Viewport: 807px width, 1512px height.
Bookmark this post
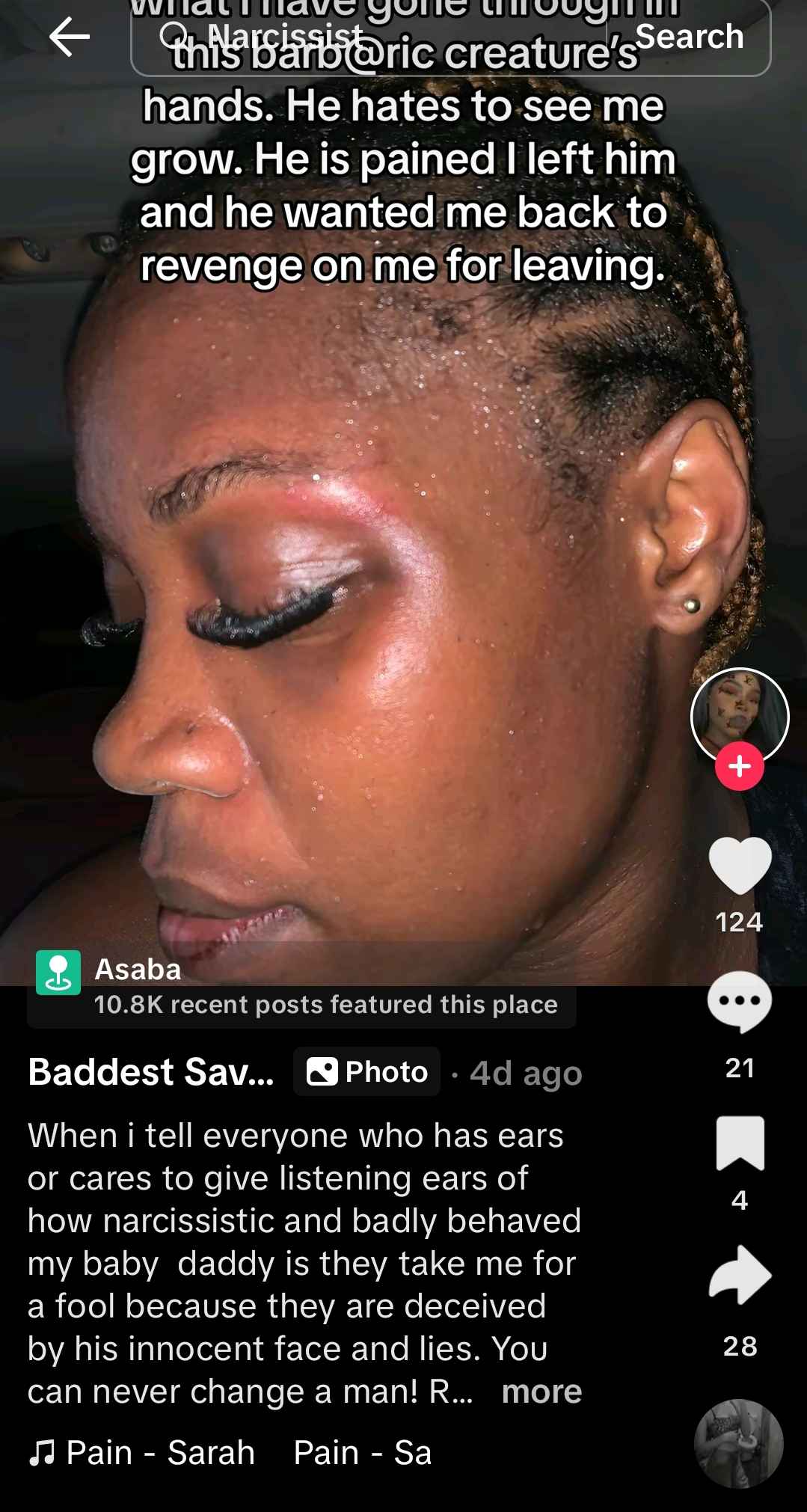tap(739, 1142)
